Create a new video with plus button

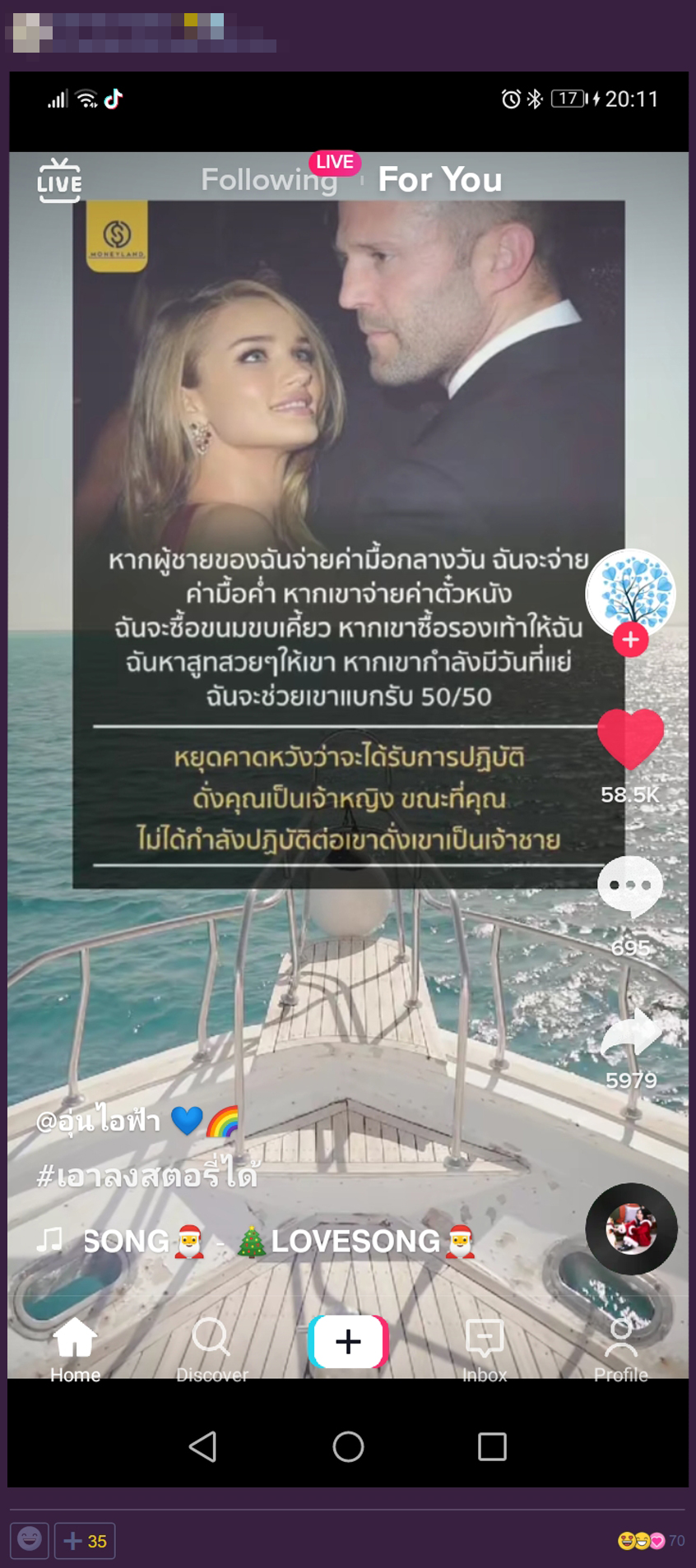click(x=348, y=1341)
